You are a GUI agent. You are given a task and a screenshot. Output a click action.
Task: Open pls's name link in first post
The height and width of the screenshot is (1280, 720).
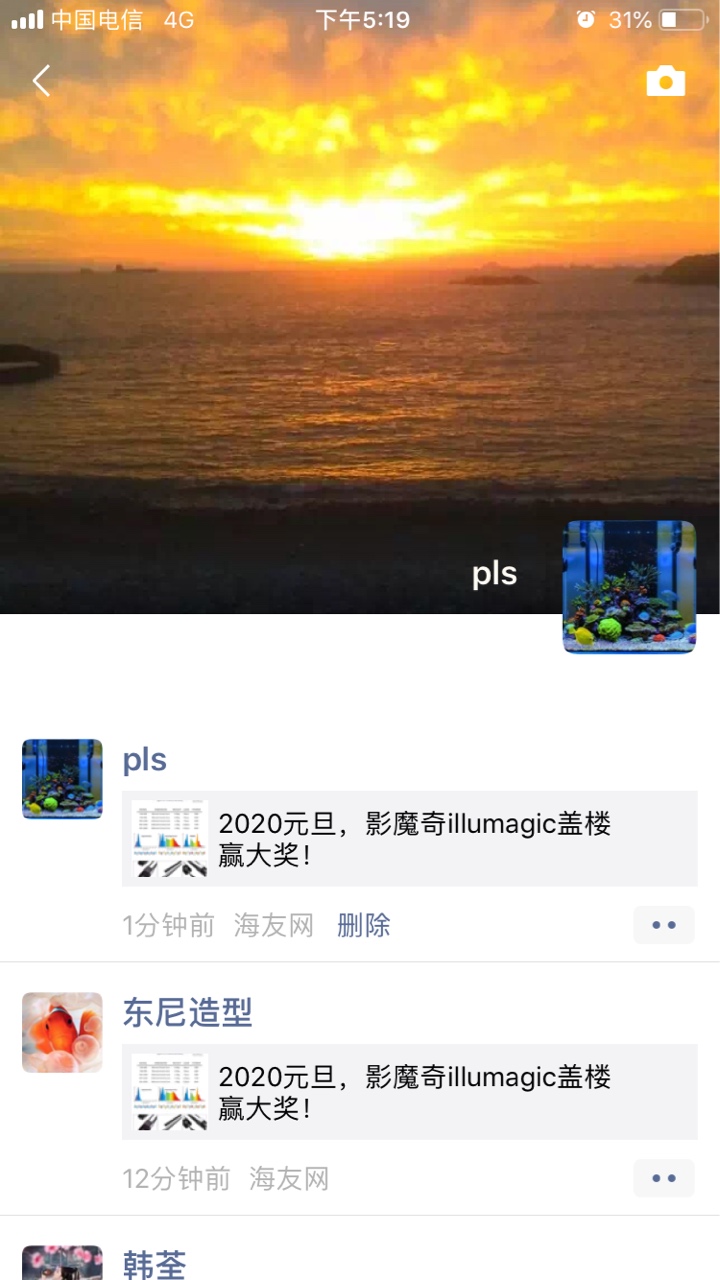[x=144, y=760]
